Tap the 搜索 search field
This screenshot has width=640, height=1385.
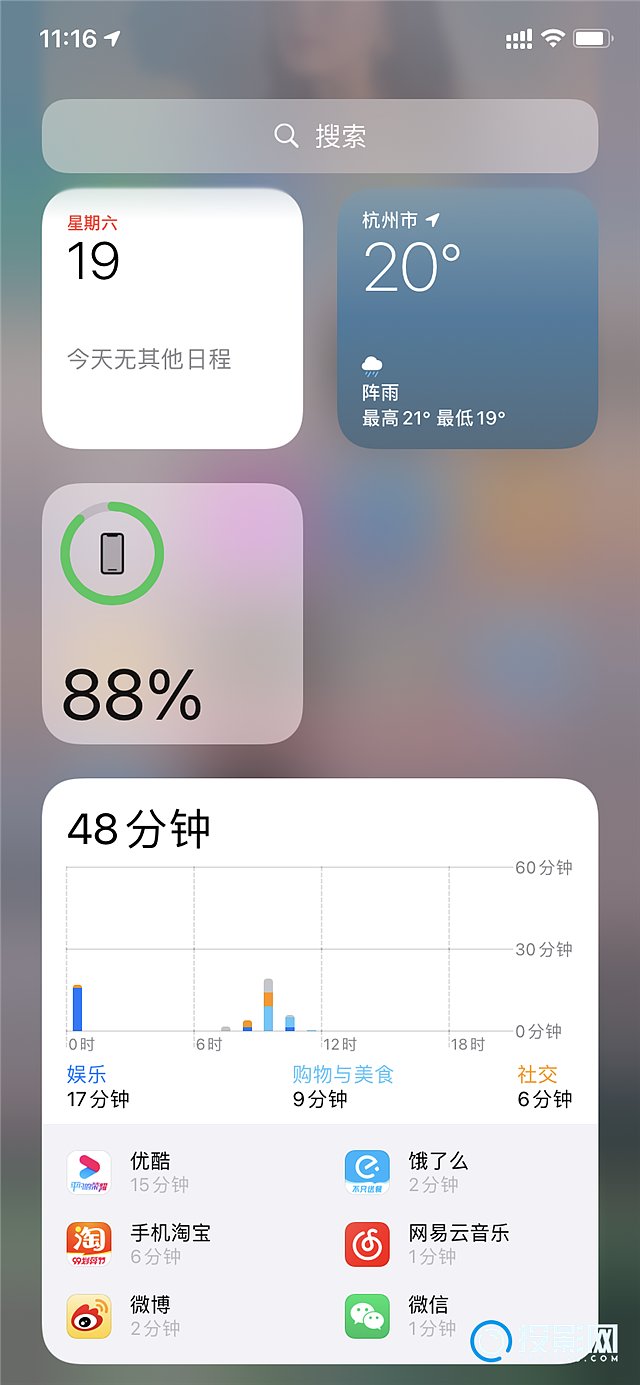pyautogui.click(x=320, y=136)
